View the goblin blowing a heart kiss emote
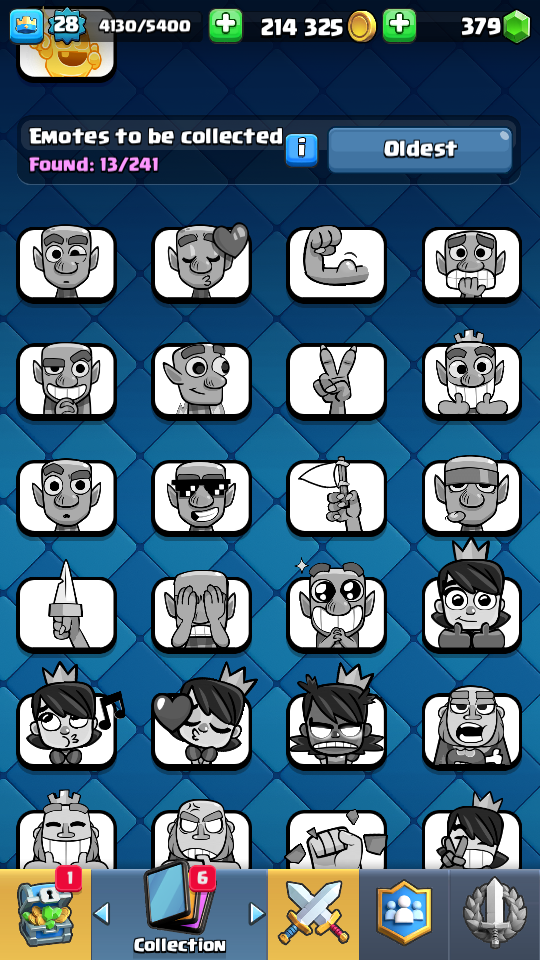This screenshot has width=540, height=960. click(201, 264)
